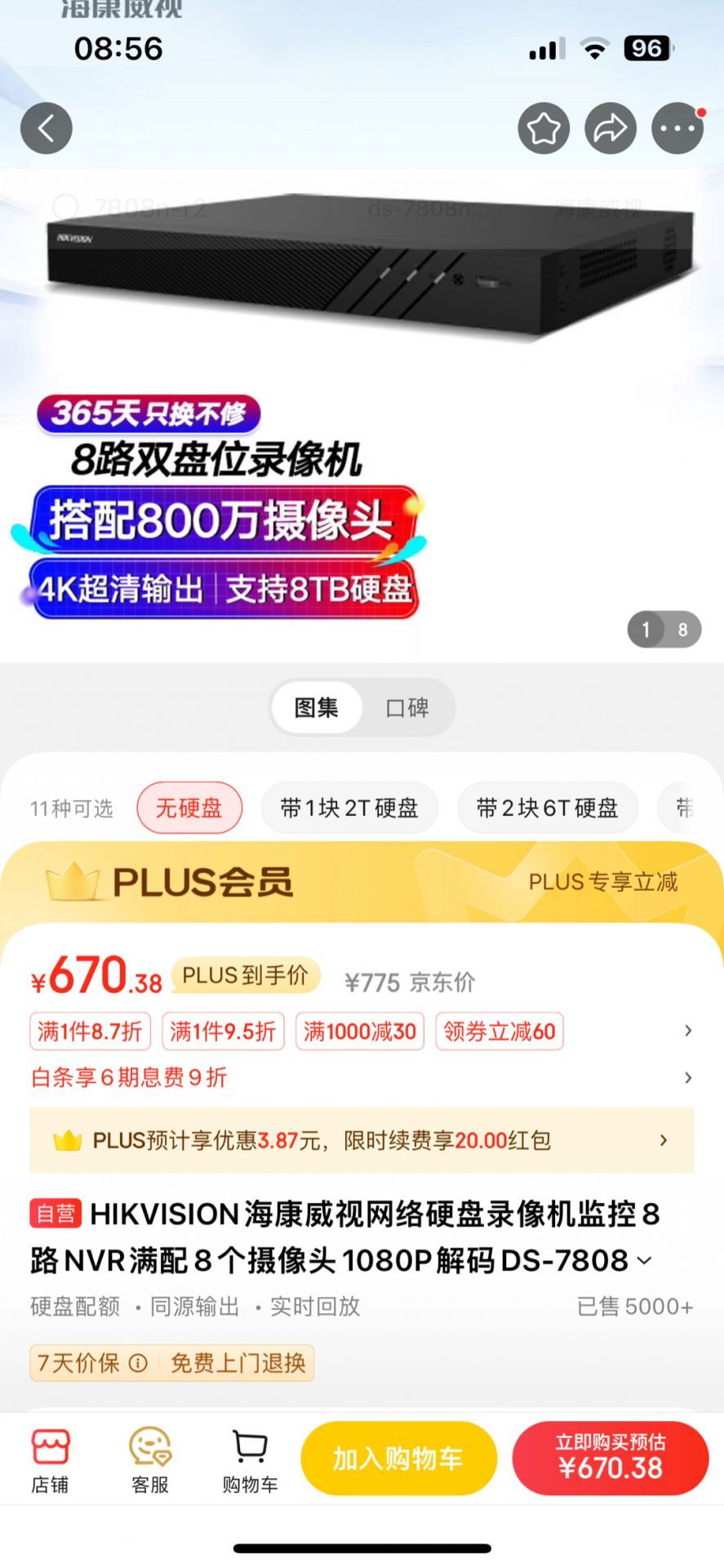The height and width of the screenshot is (1568, 724).
Task: Select 带1块2T硬盘 option
Action: (x=349, y=808)
